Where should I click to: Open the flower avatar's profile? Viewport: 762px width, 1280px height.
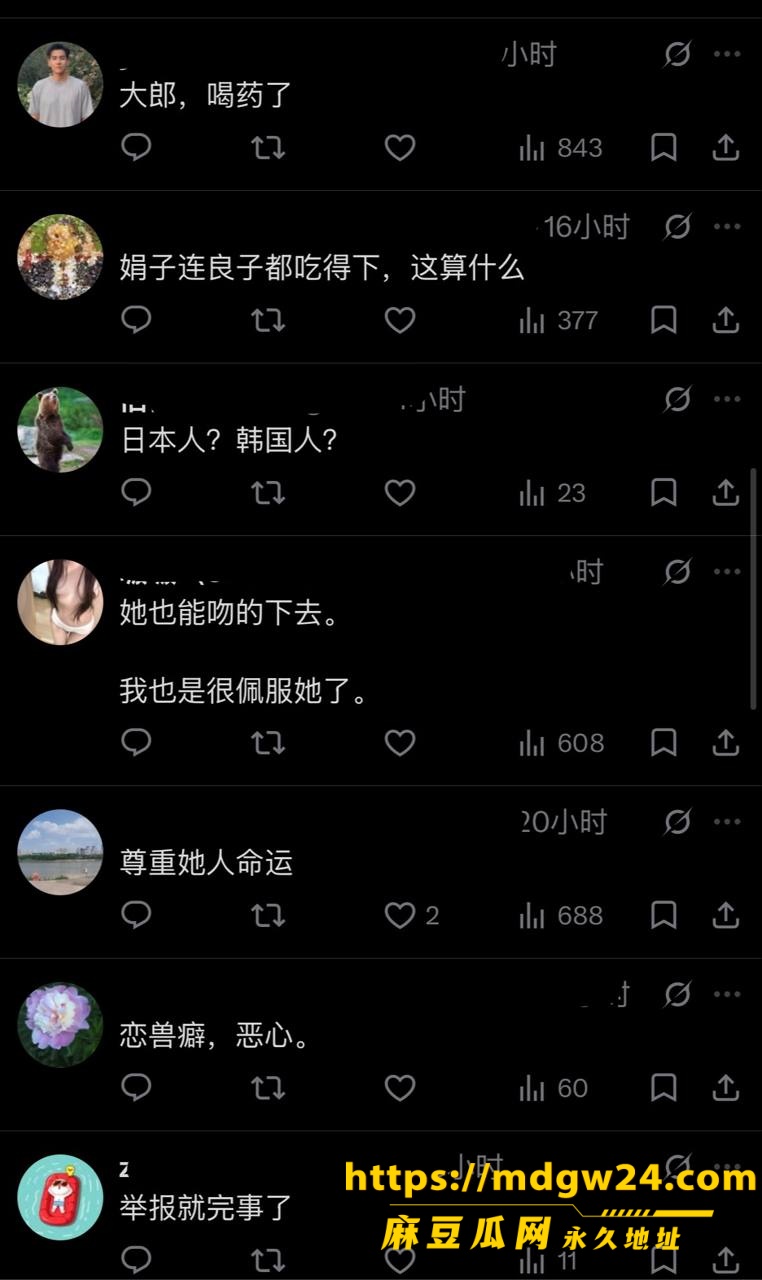tap(60, 1025)
